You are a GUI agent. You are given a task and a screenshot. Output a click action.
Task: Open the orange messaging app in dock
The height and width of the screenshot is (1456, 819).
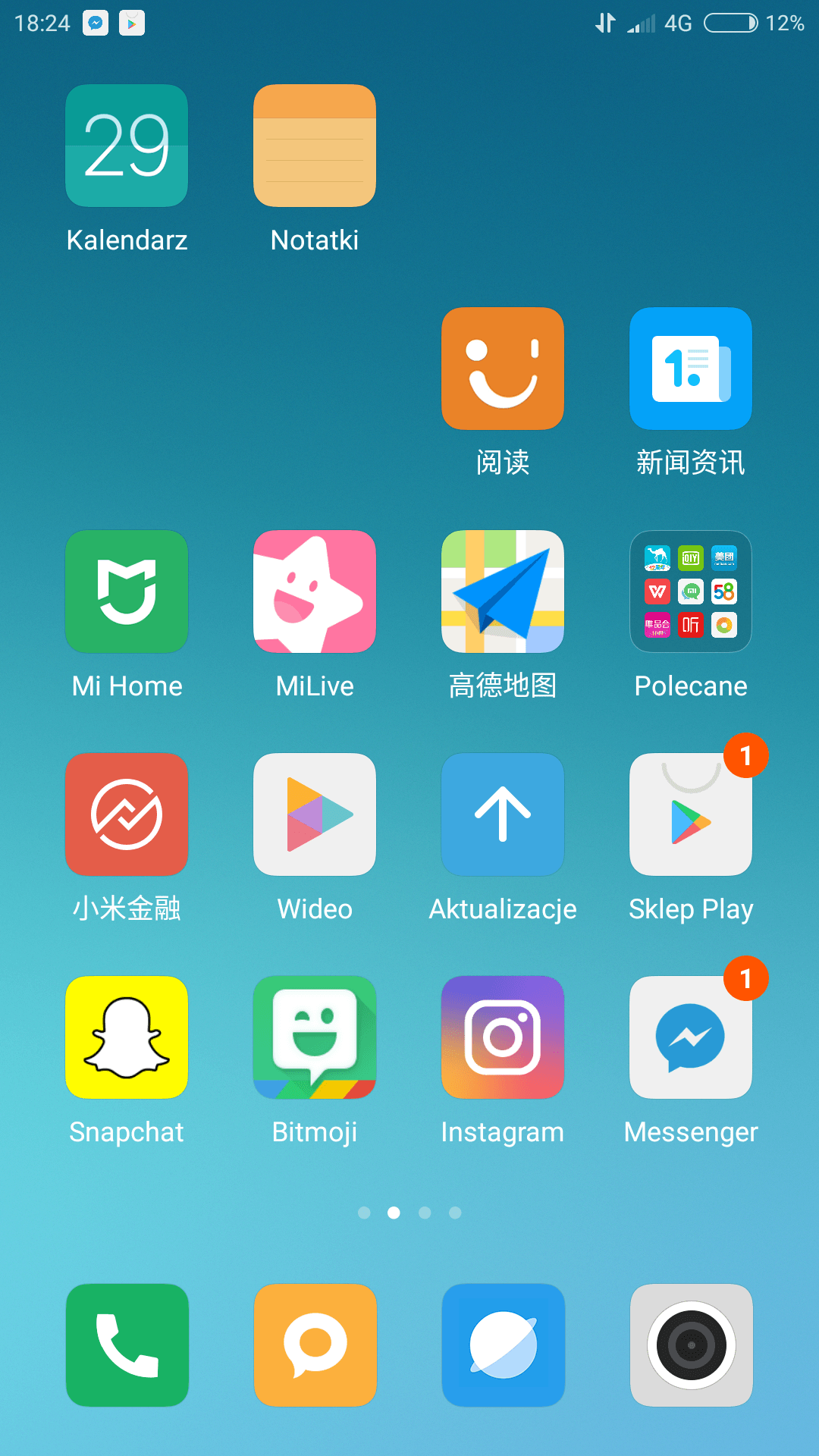click(x=315, y=1345)
